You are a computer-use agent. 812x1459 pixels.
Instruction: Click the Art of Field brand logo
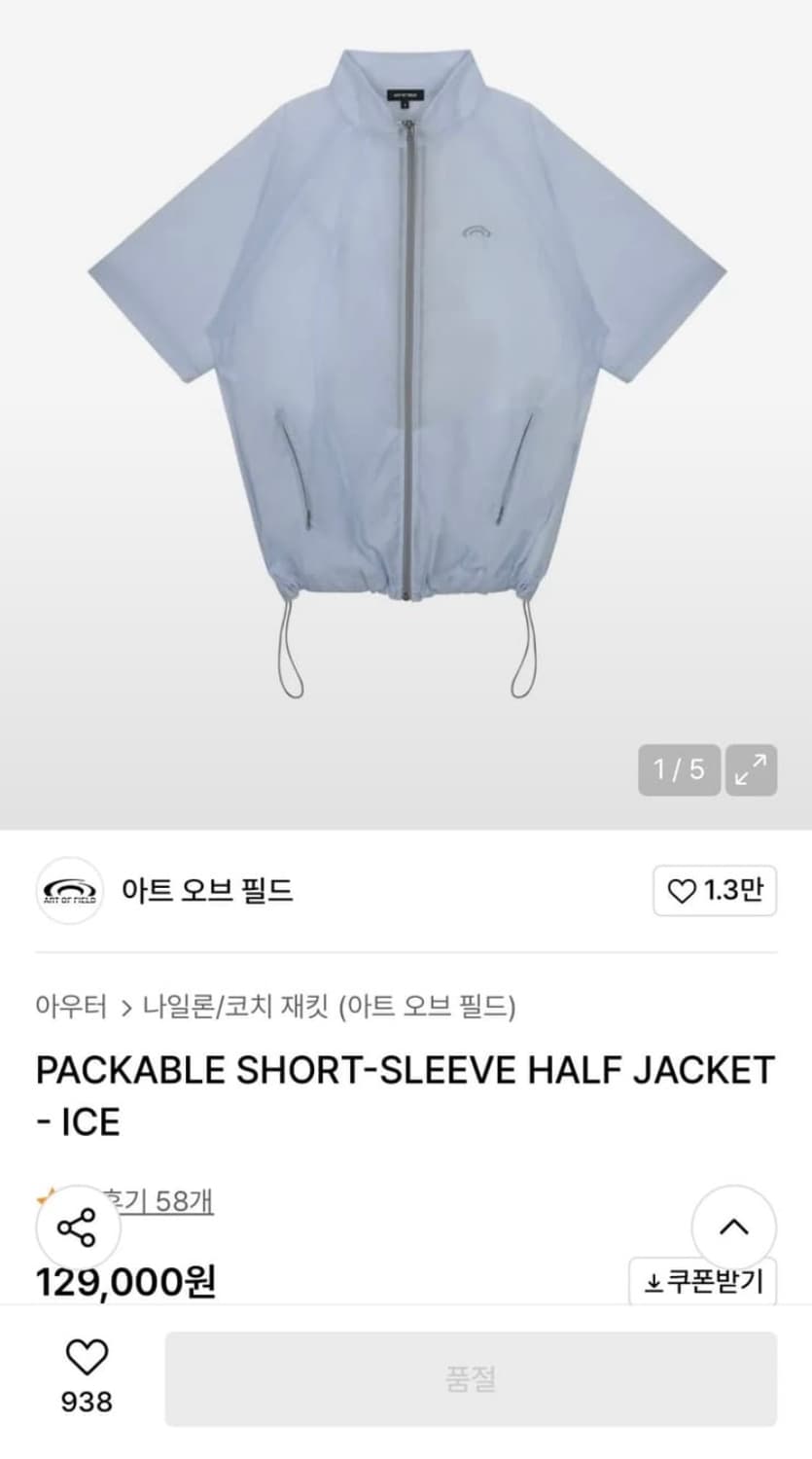click(x=68, y=891)
